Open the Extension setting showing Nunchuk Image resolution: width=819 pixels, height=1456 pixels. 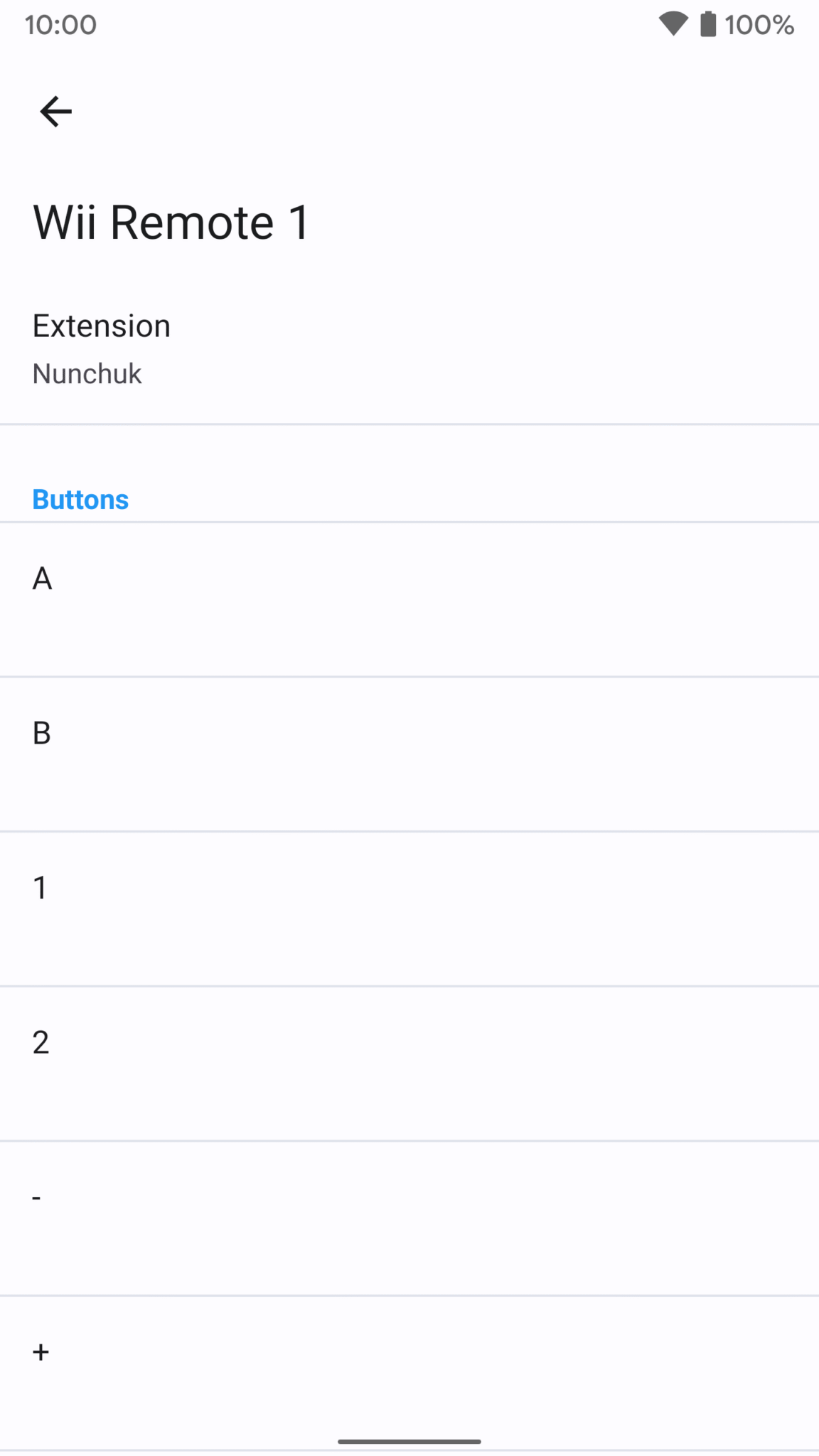click(409, 348)
